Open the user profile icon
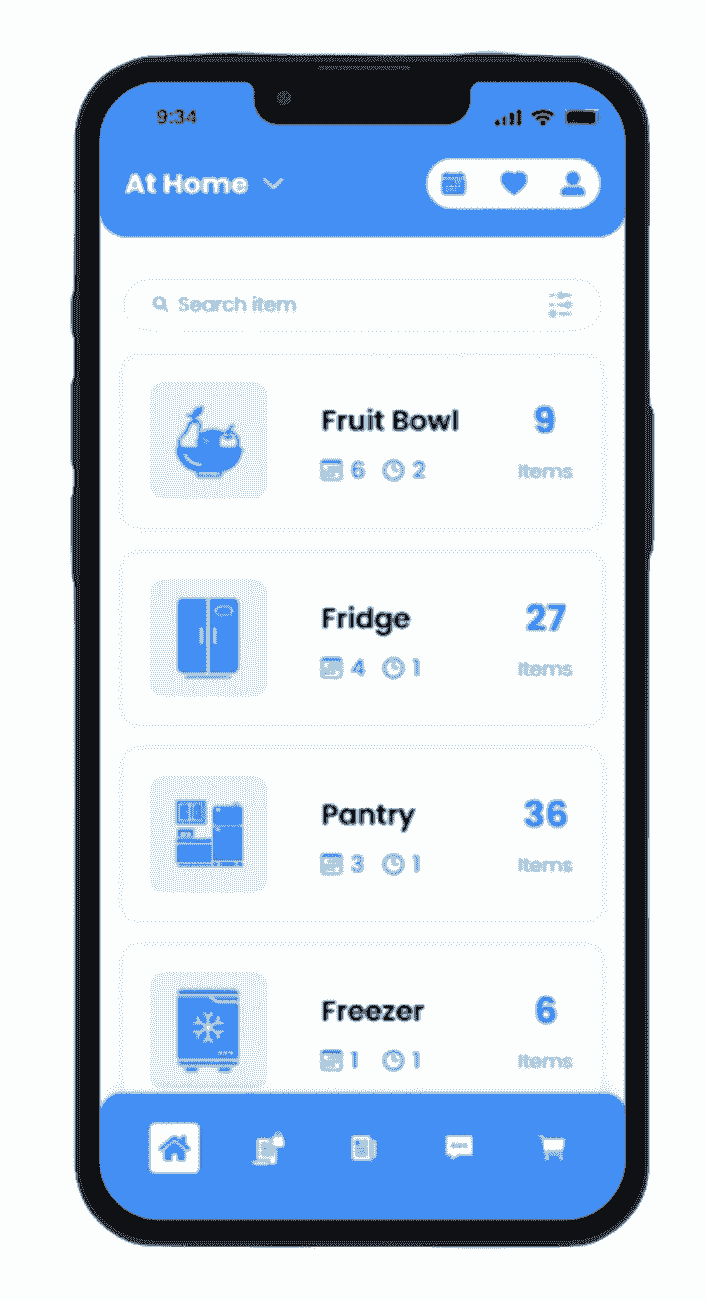Viewport: 706px width, 1300px height. [x=572, y=184]
